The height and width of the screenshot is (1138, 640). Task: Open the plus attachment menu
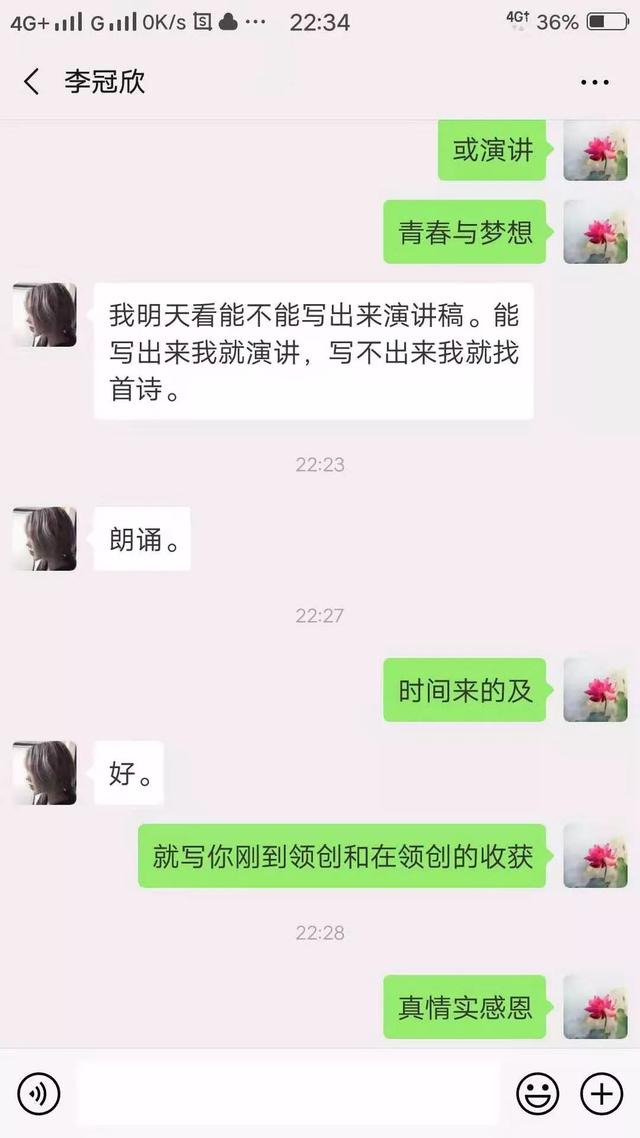[602, 1094]
